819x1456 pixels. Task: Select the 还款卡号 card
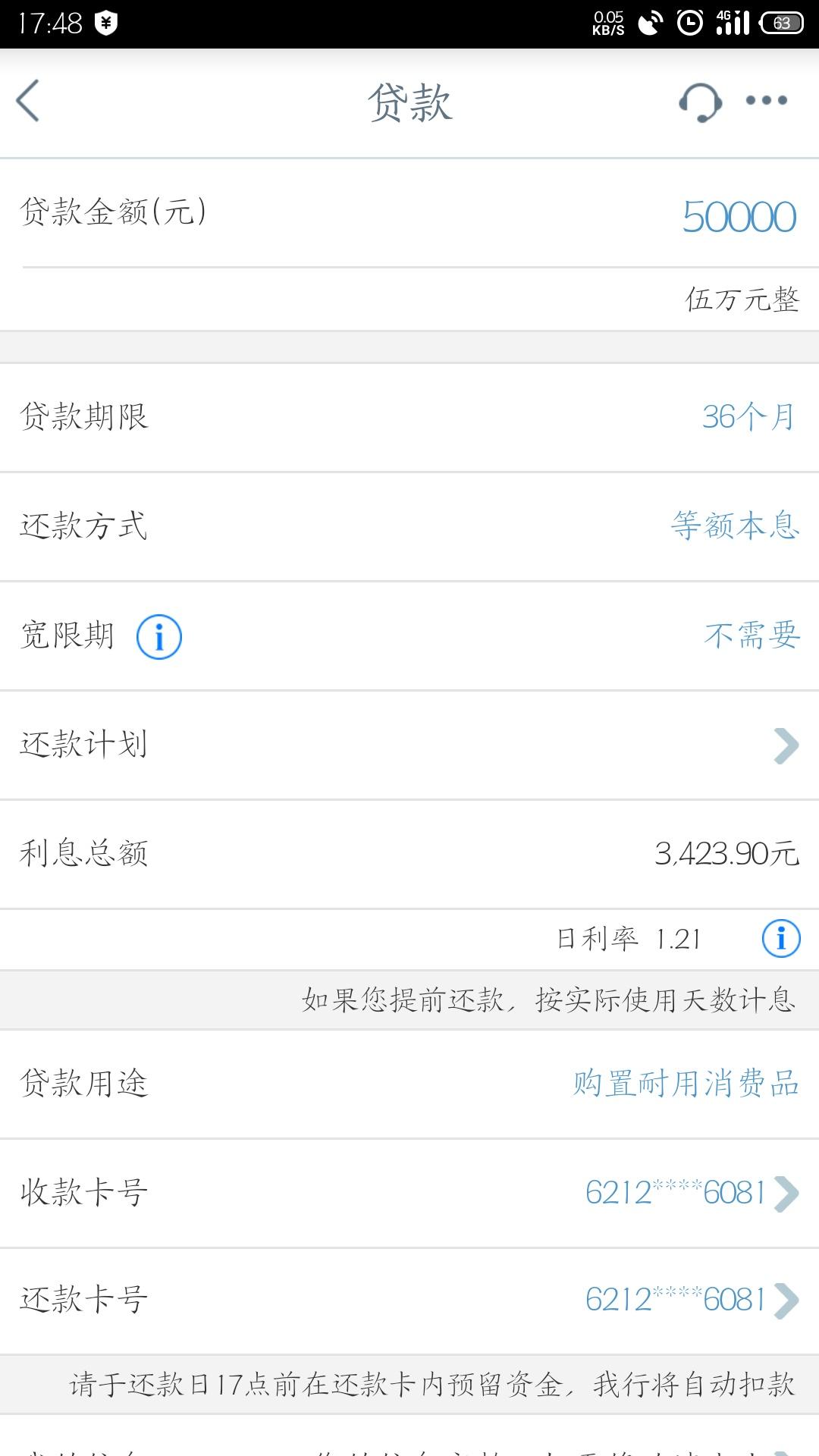pyautogui.click(x=690, y=1300)
